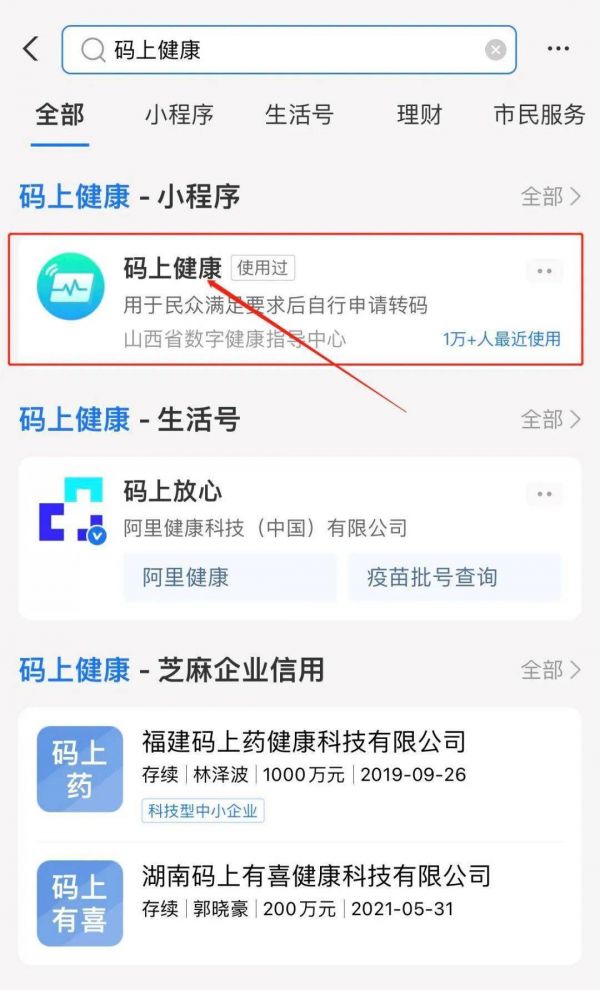Select the 全部 tab
Screen dimensions: 600x990
(x=60, y=115)
